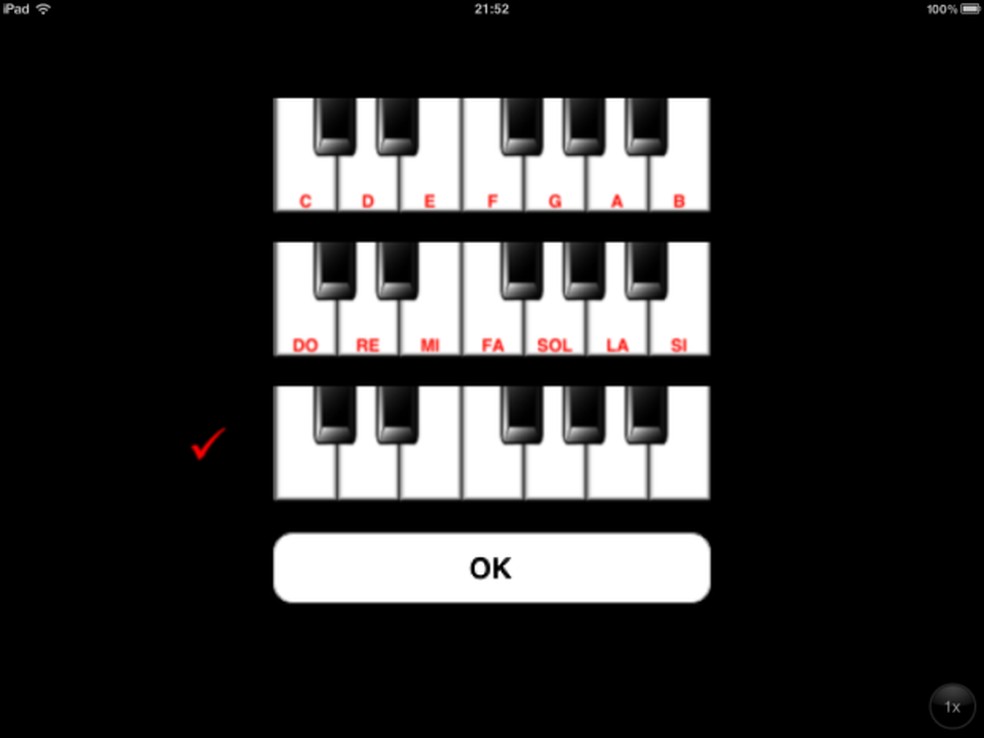Confirm selection with OK button
The image size is (984, 738).
pyautogui.click(x=491, y=568)
